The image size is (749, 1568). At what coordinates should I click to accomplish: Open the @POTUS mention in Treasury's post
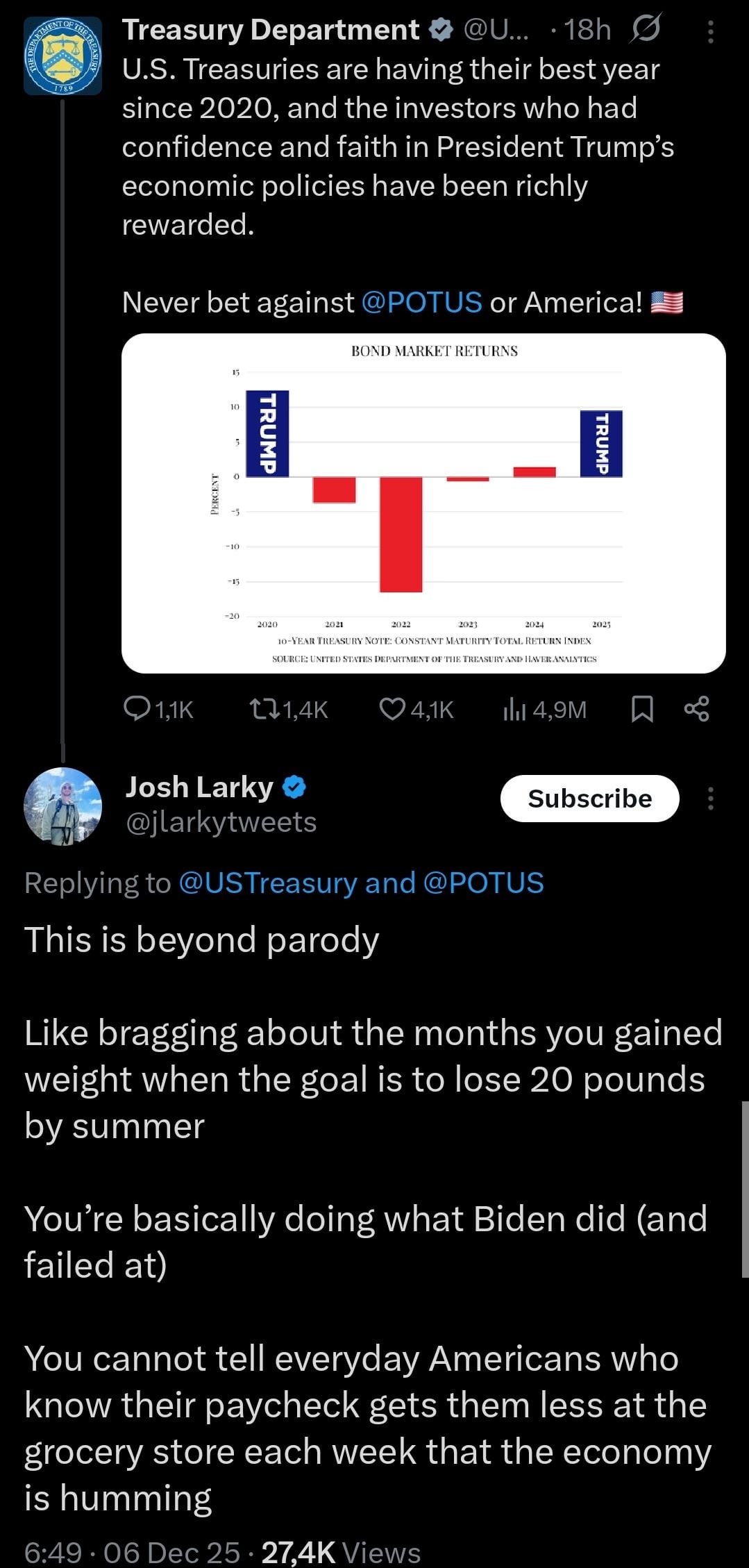pyautogui.click(x=421, y=302)
